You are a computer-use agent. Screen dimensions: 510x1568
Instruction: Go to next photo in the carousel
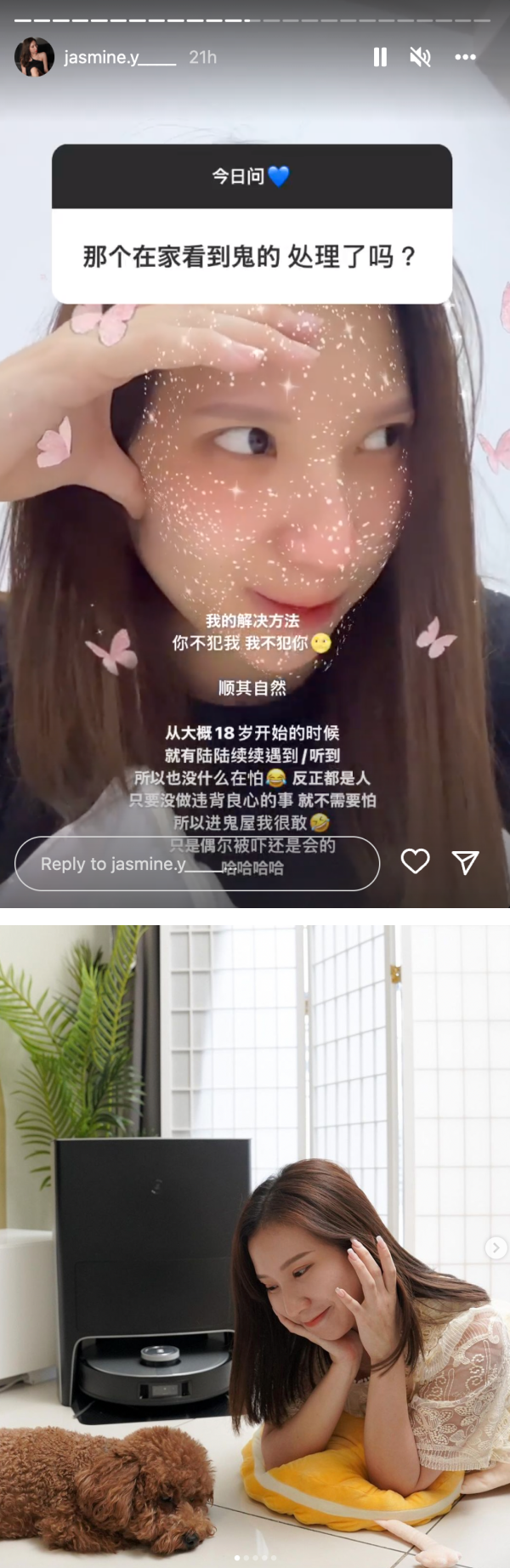(495, 1247)
